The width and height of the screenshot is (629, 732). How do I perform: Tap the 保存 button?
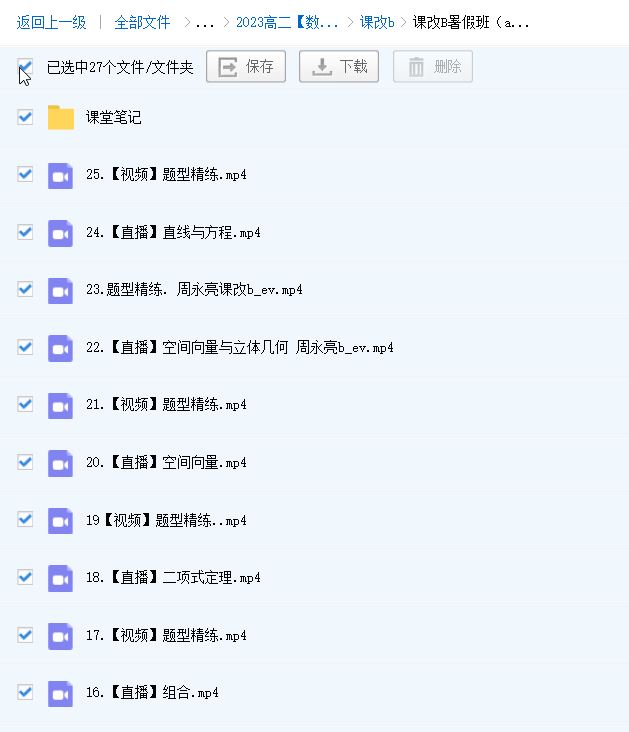tap(246, 67)
